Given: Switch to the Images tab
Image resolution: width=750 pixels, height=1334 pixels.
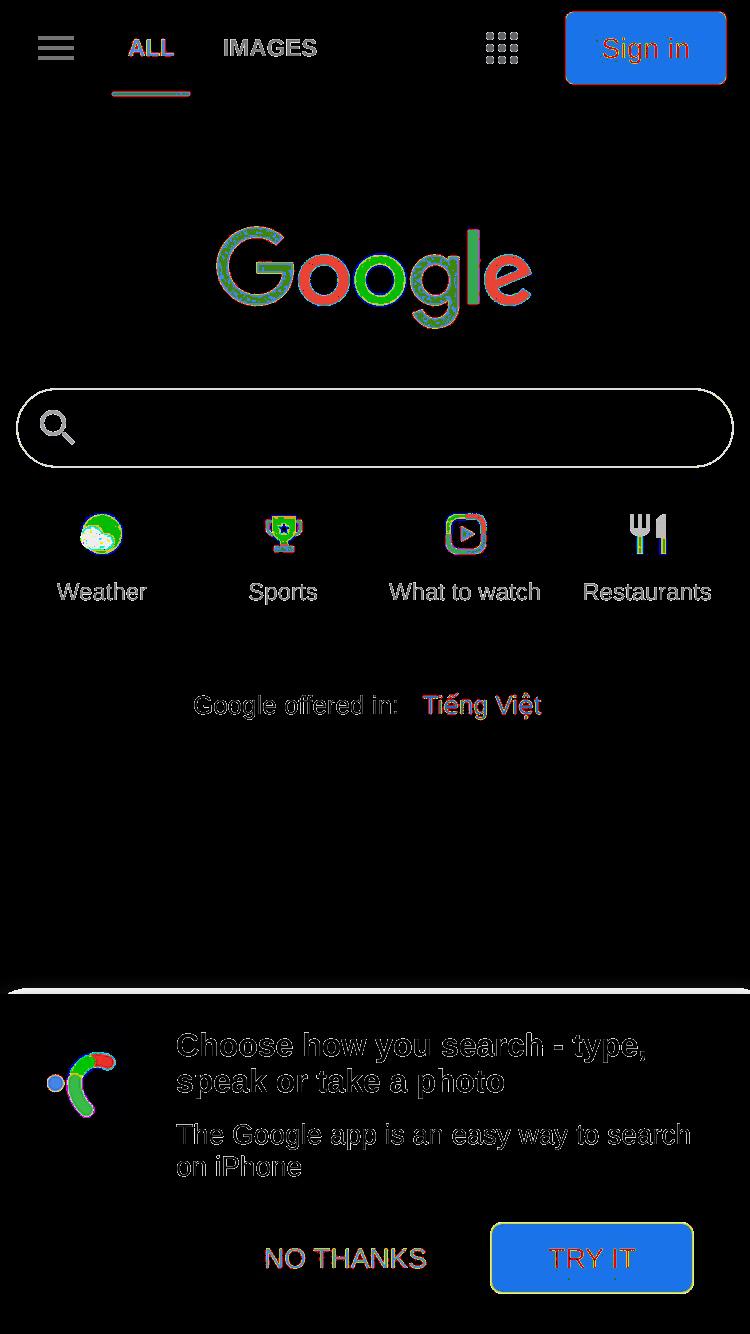Looking at the screenshot, I should click(x=270, y=48).
